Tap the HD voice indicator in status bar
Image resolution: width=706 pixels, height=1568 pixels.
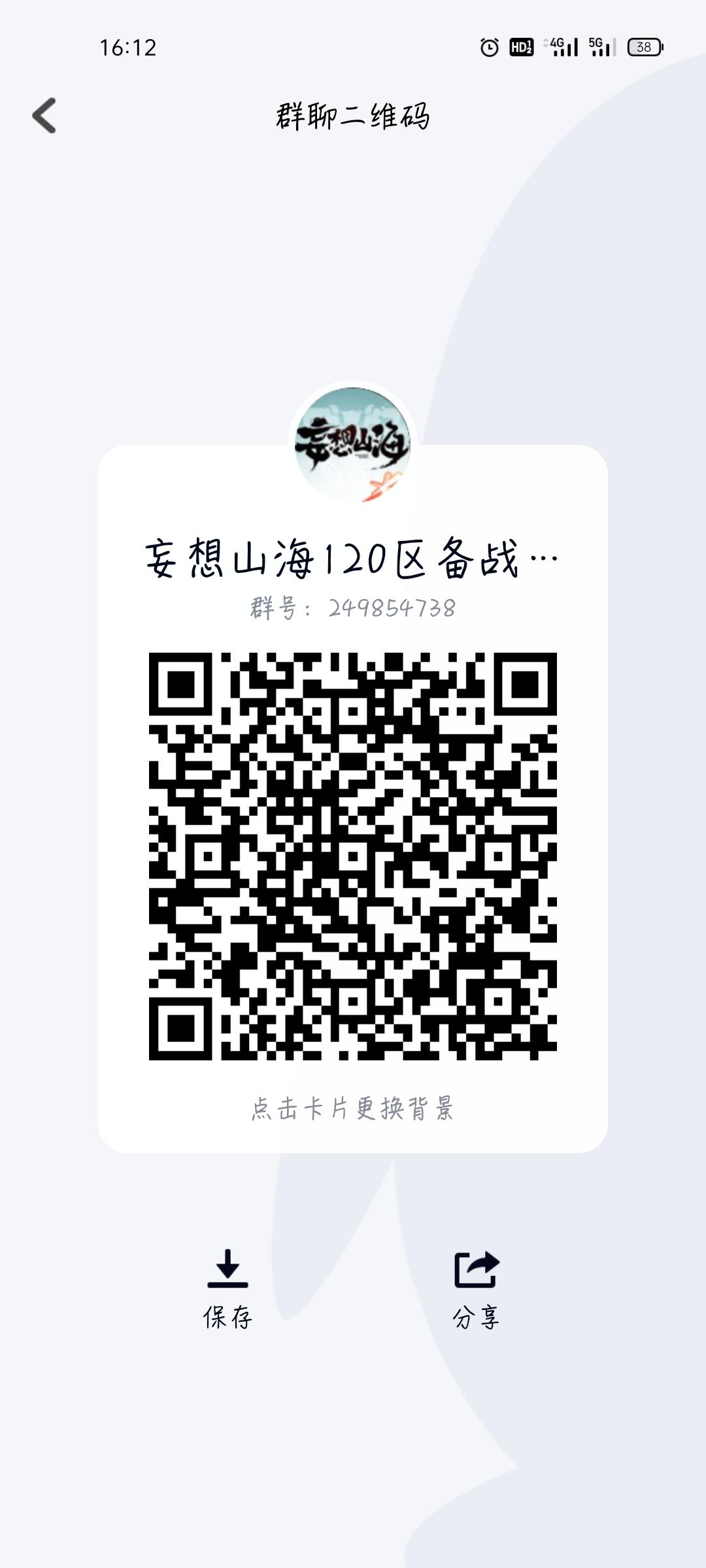click(x=523, y=46)
